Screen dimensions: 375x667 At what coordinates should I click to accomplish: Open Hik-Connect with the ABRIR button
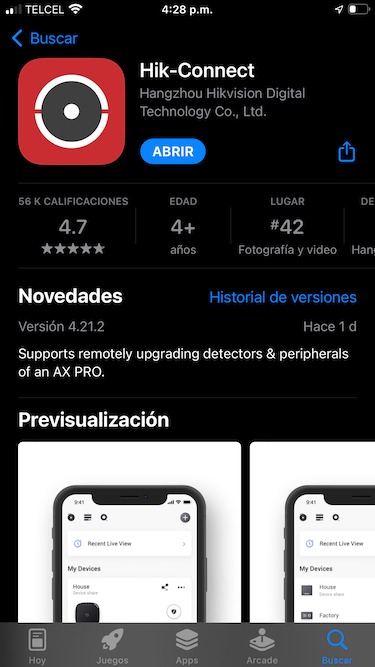(173, 151)
